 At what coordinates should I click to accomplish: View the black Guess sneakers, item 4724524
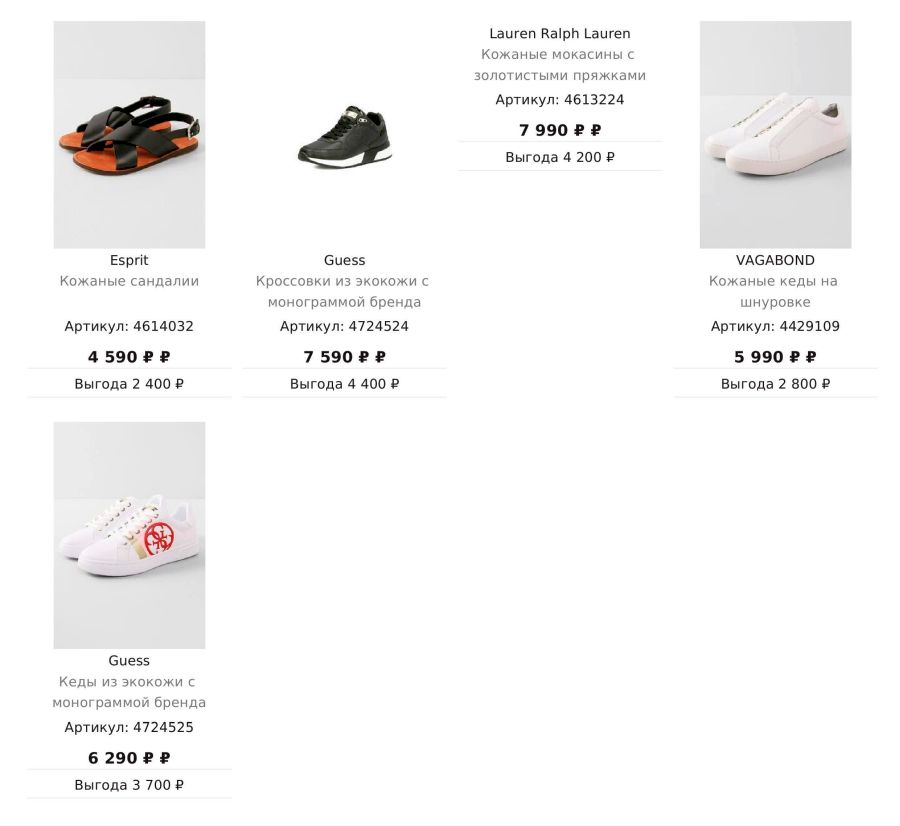pos(344,137)
